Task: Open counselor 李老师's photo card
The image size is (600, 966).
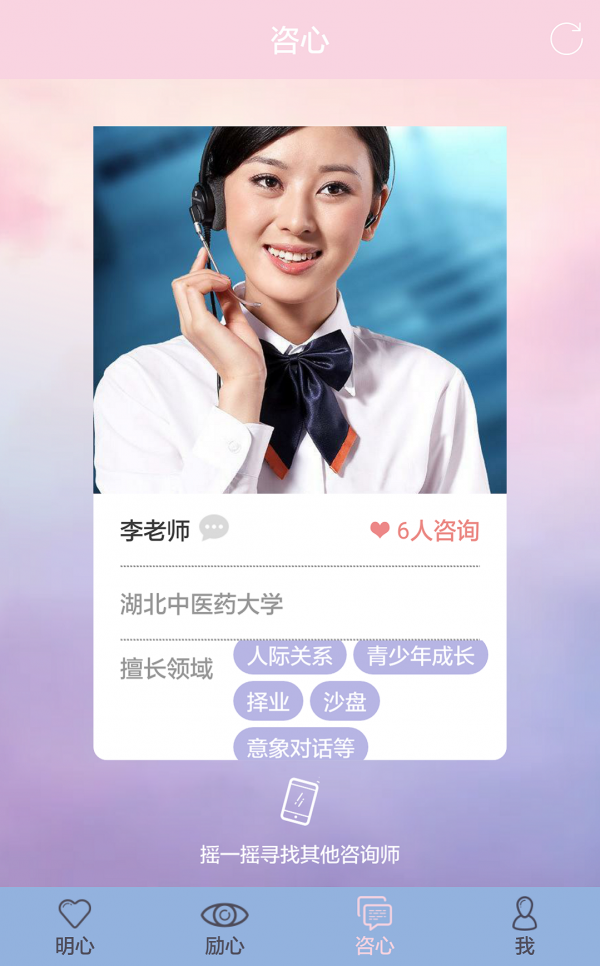Action: point(300,310)
